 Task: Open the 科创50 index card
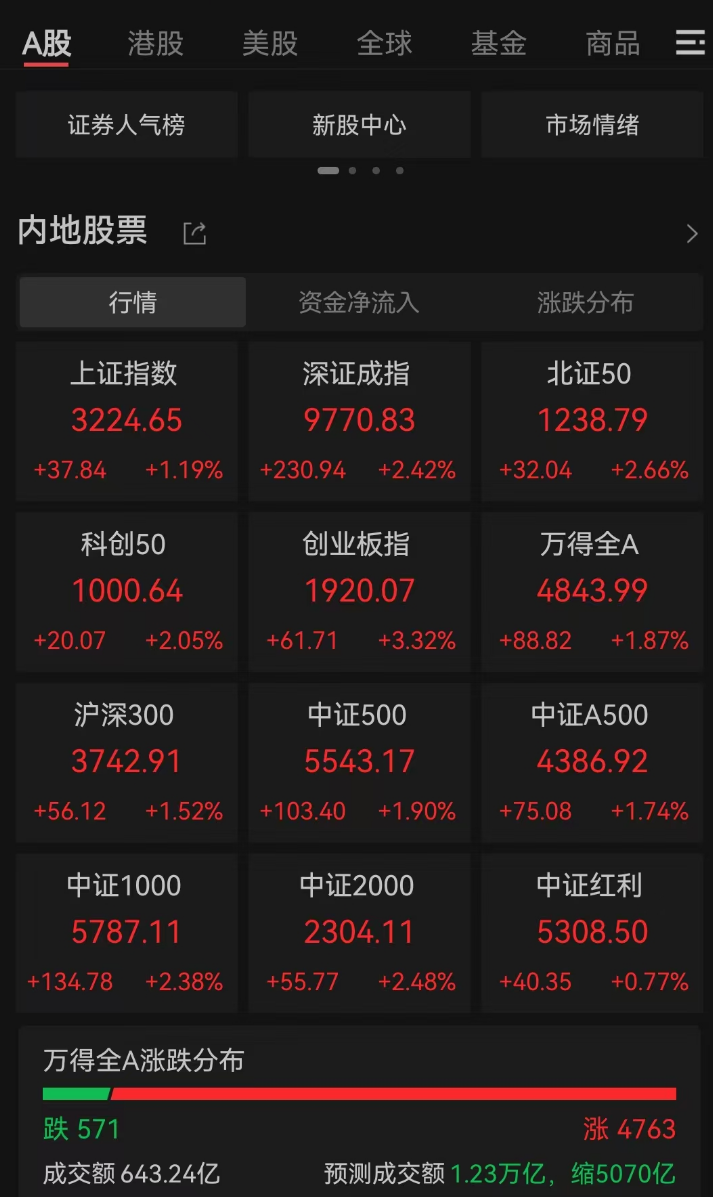127,592
